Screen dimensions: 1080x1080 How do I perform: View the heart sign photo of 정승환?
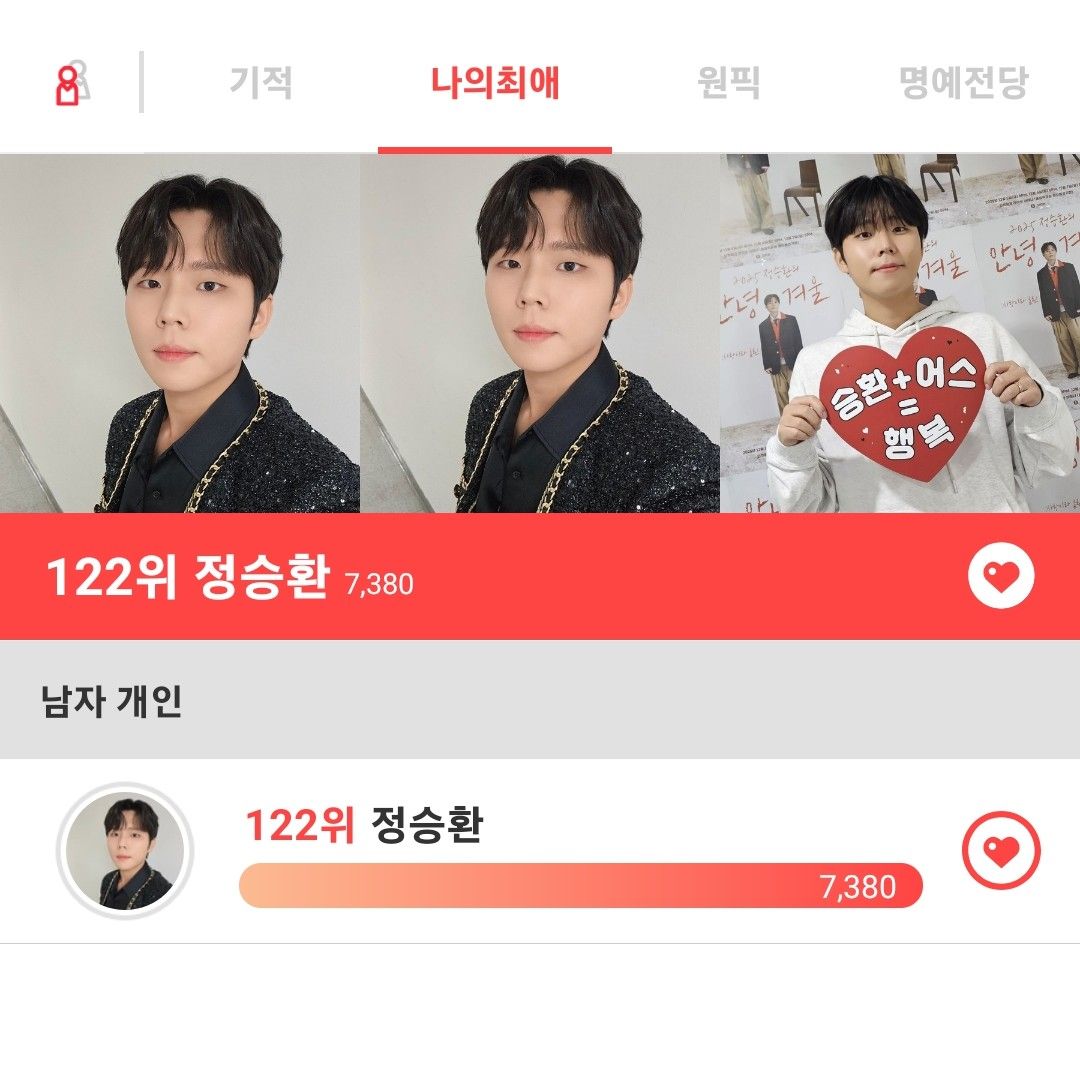point(900,333)
